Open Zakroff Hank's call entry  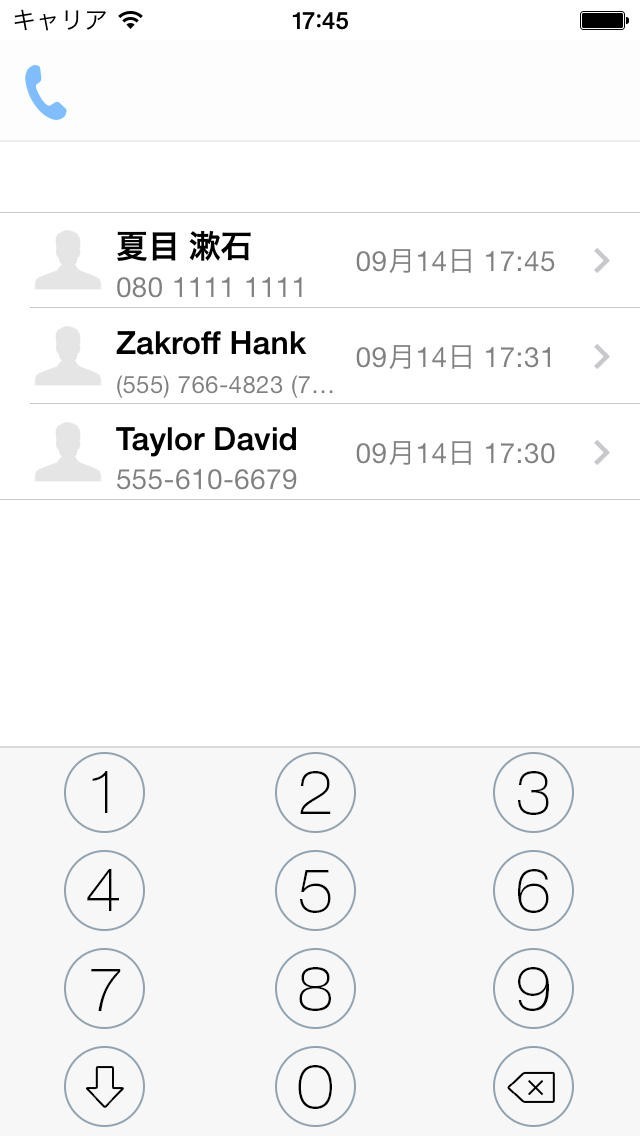(320, 357)
